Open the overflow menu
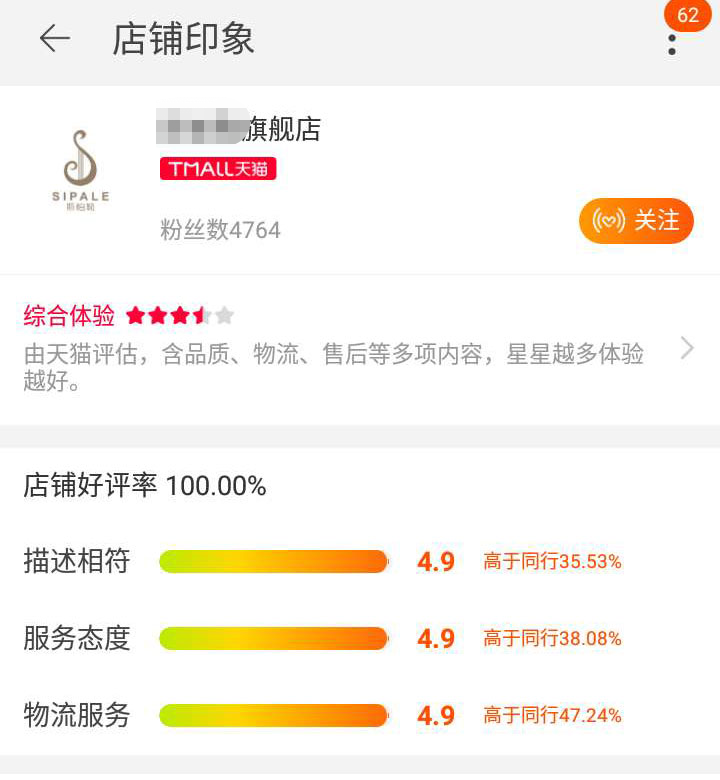Image resolution: width=720 pixels, height=780 pixels. coord(672,42)
